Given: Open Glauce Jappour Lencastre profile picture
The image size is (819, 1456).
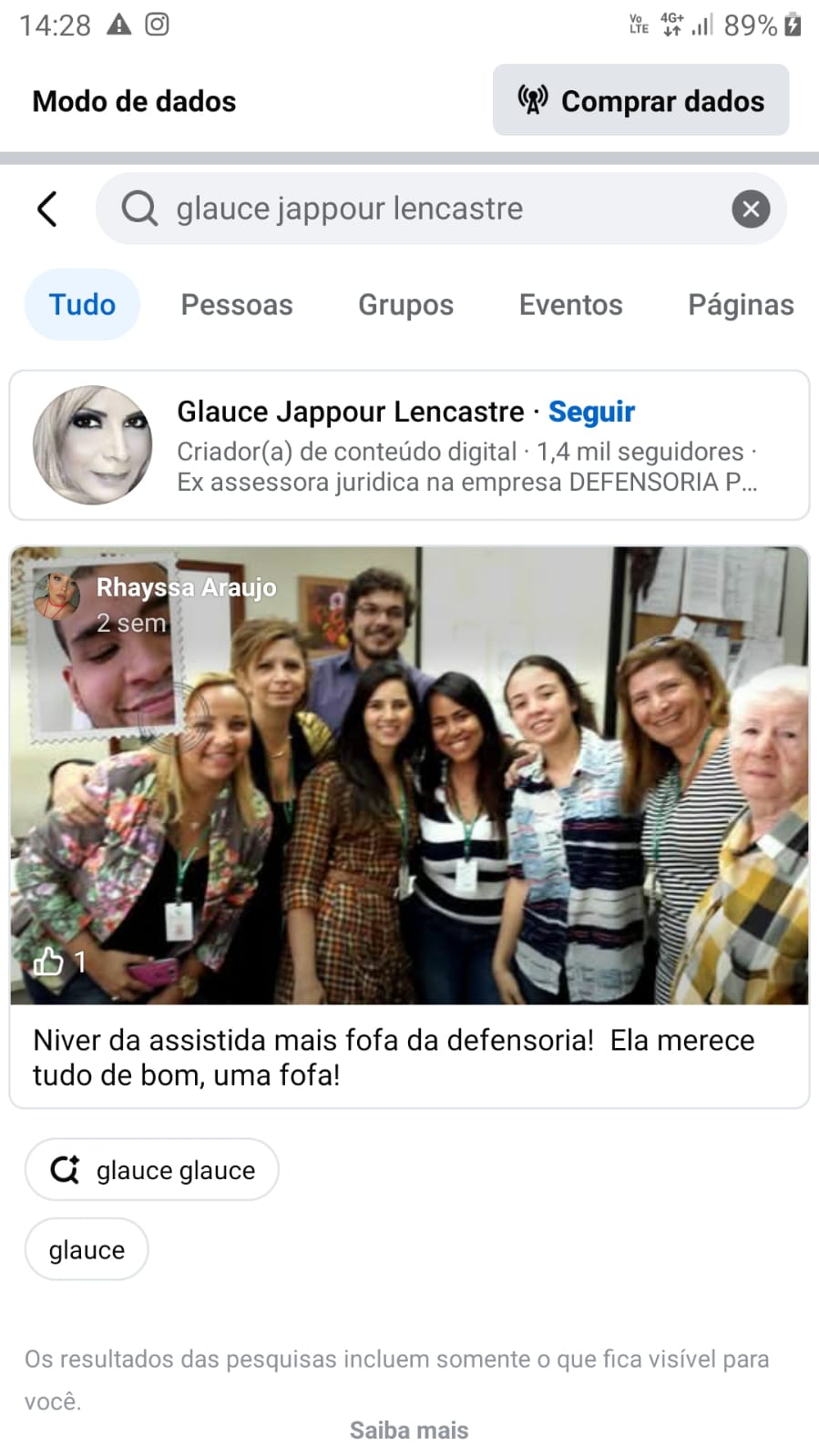Looking at the screenshot, I should click(x=92, y=445).
